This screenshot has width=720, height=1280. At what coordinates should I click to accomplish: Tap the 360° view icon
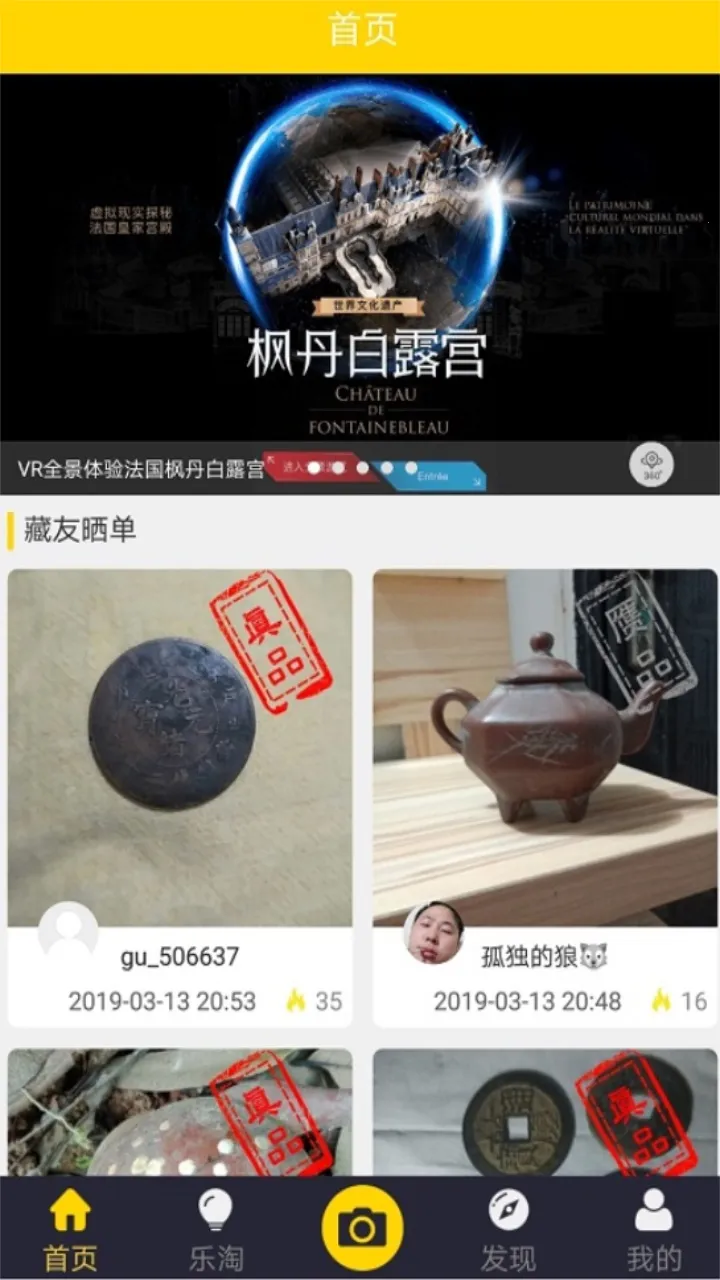(x=651, y=465)
